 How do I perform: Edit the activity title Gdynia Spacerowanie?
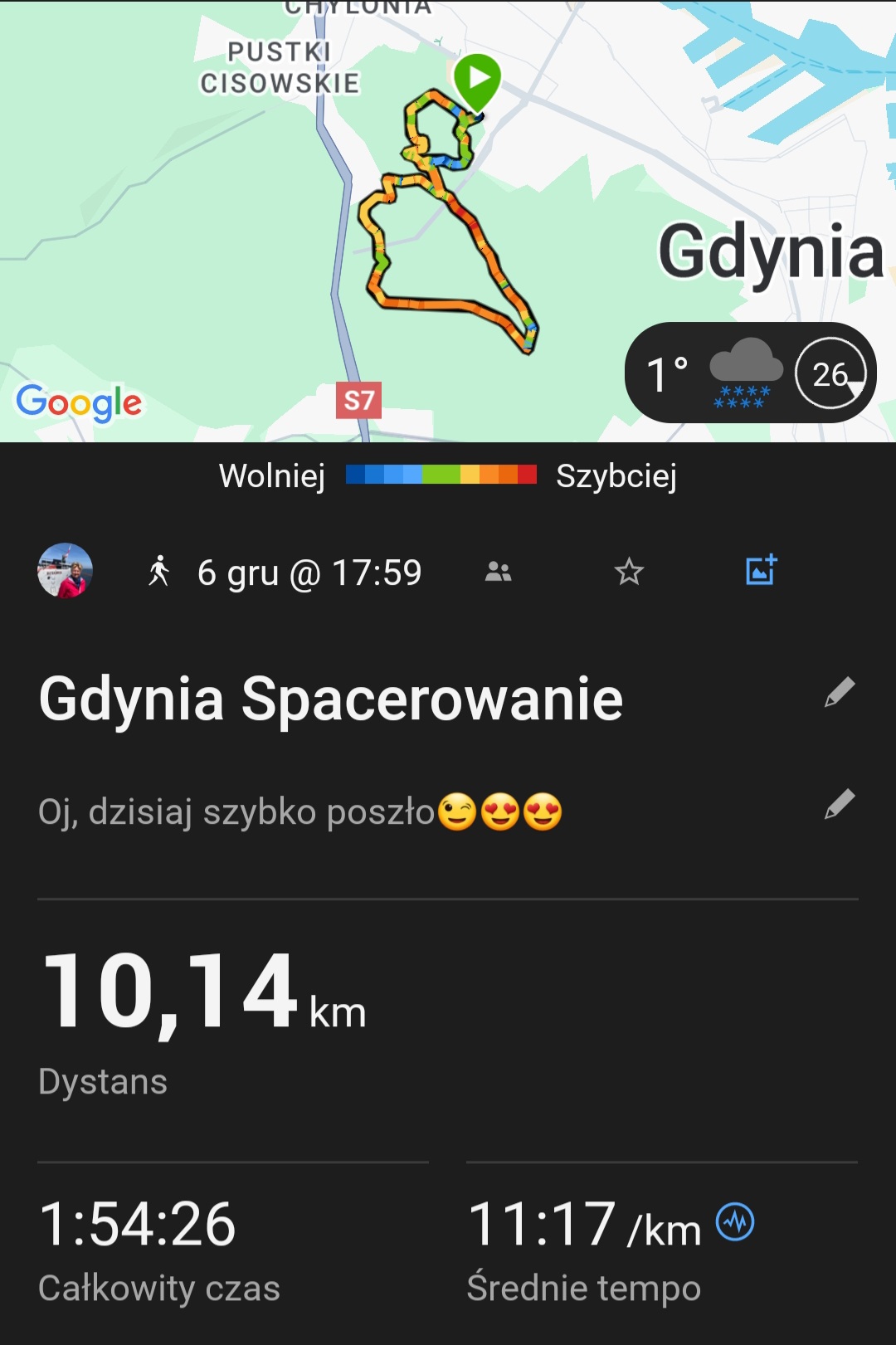click(x=839, y=692)
